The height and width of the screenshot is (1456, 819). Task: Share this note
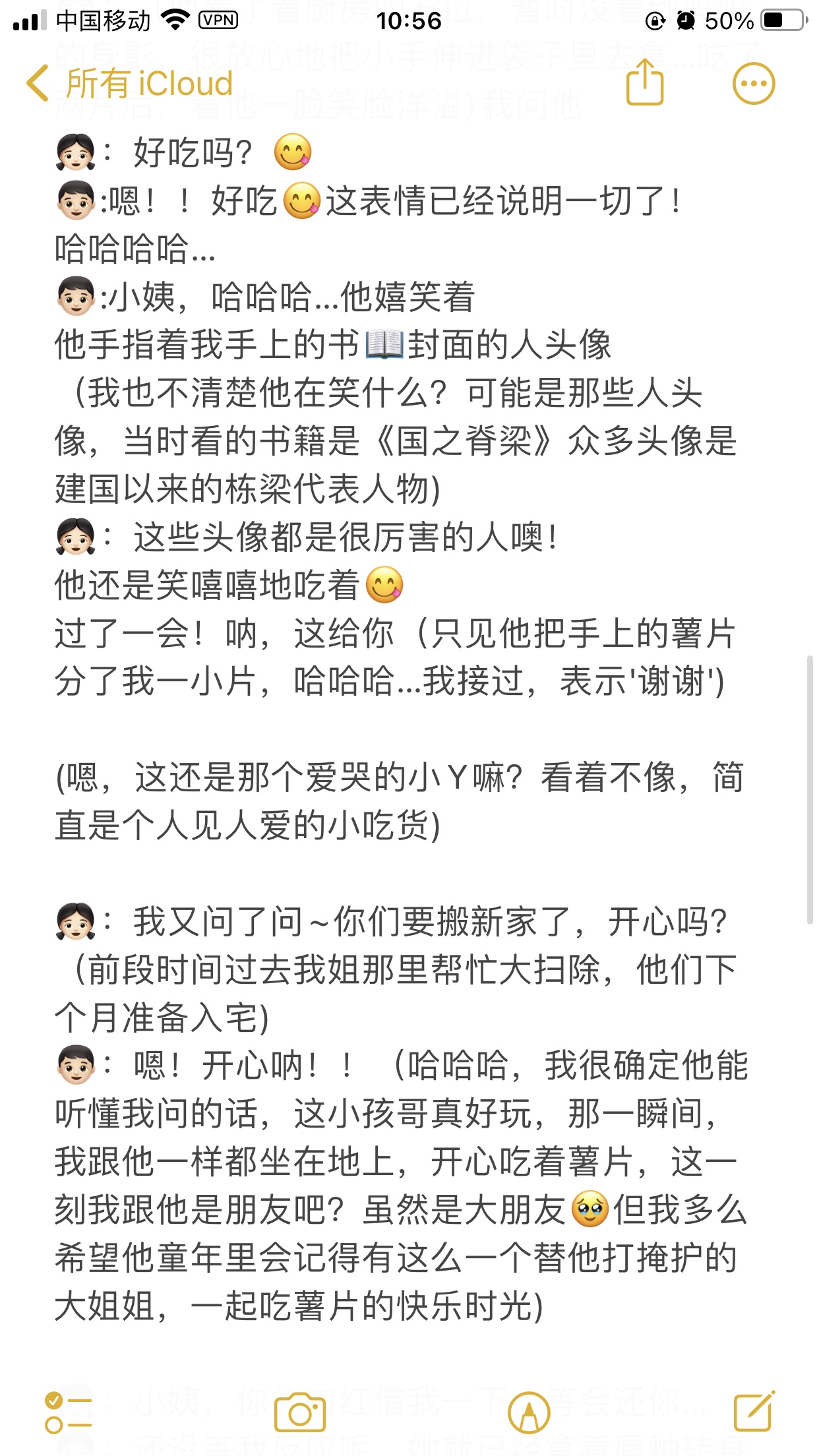pos(644,83)
